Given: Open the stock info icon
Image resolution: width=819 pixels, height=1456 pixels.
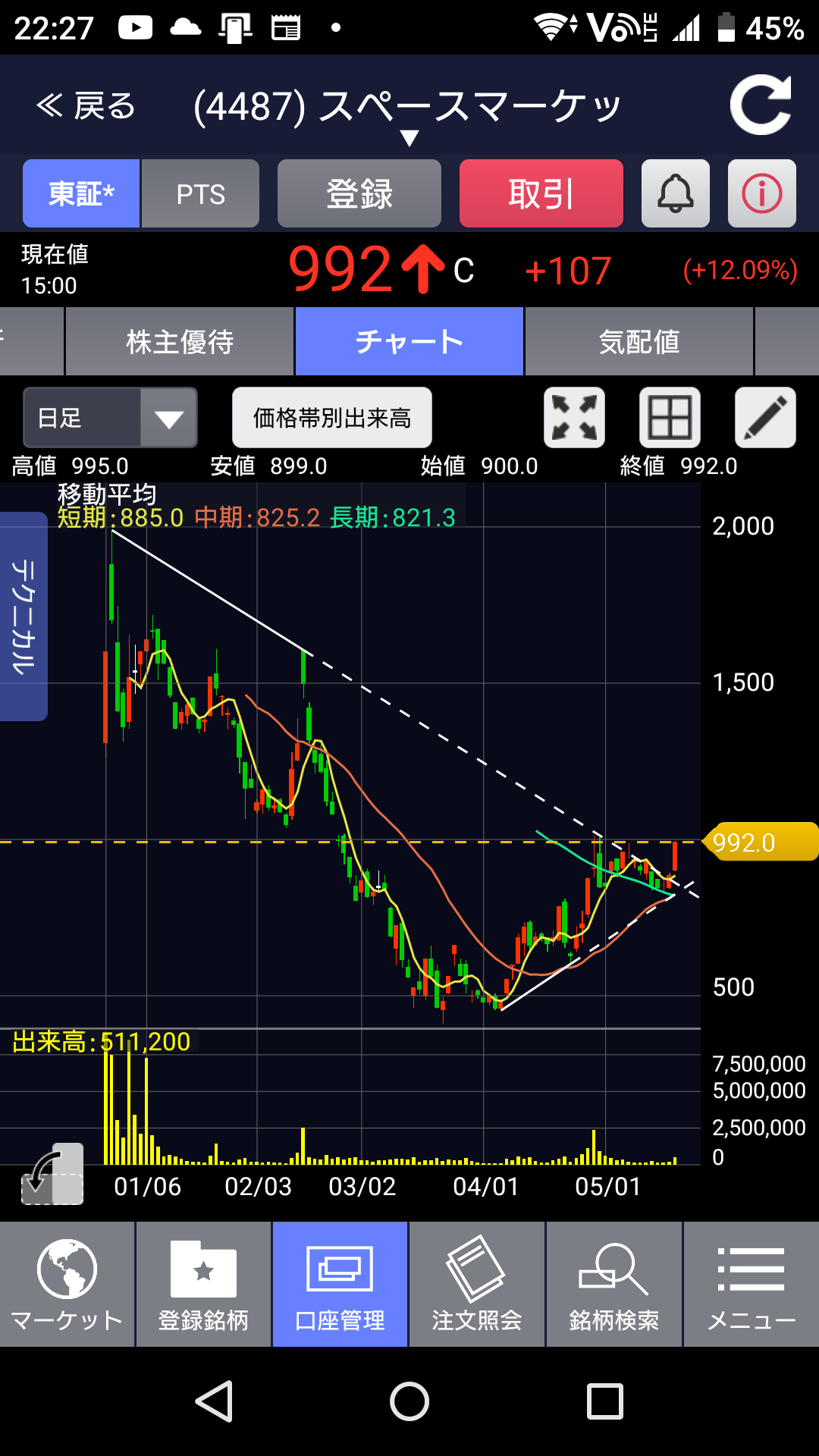Looking at the screenshot, I should (x=761, y=194).
